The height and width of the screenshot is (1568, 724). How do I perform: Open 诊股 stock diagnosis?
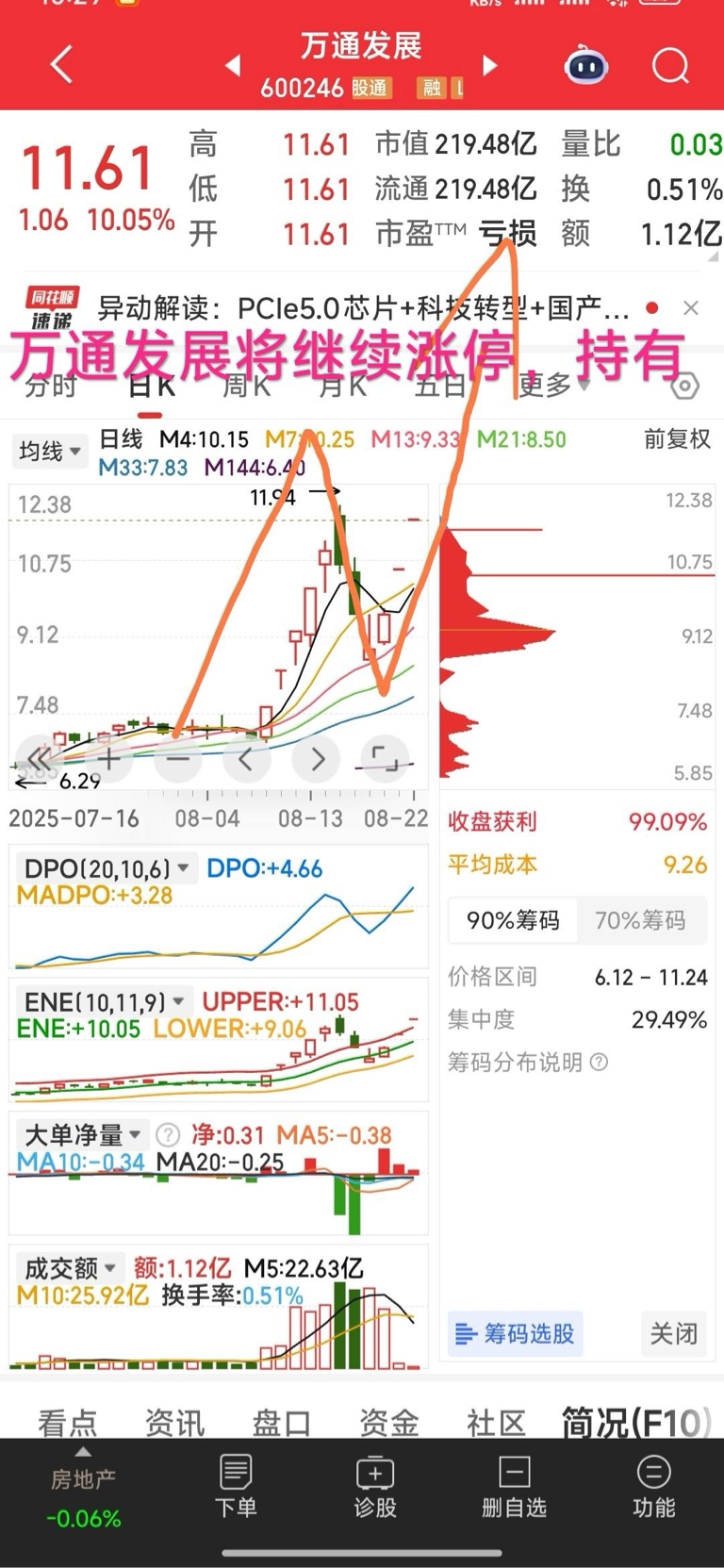pos(375,1487)
